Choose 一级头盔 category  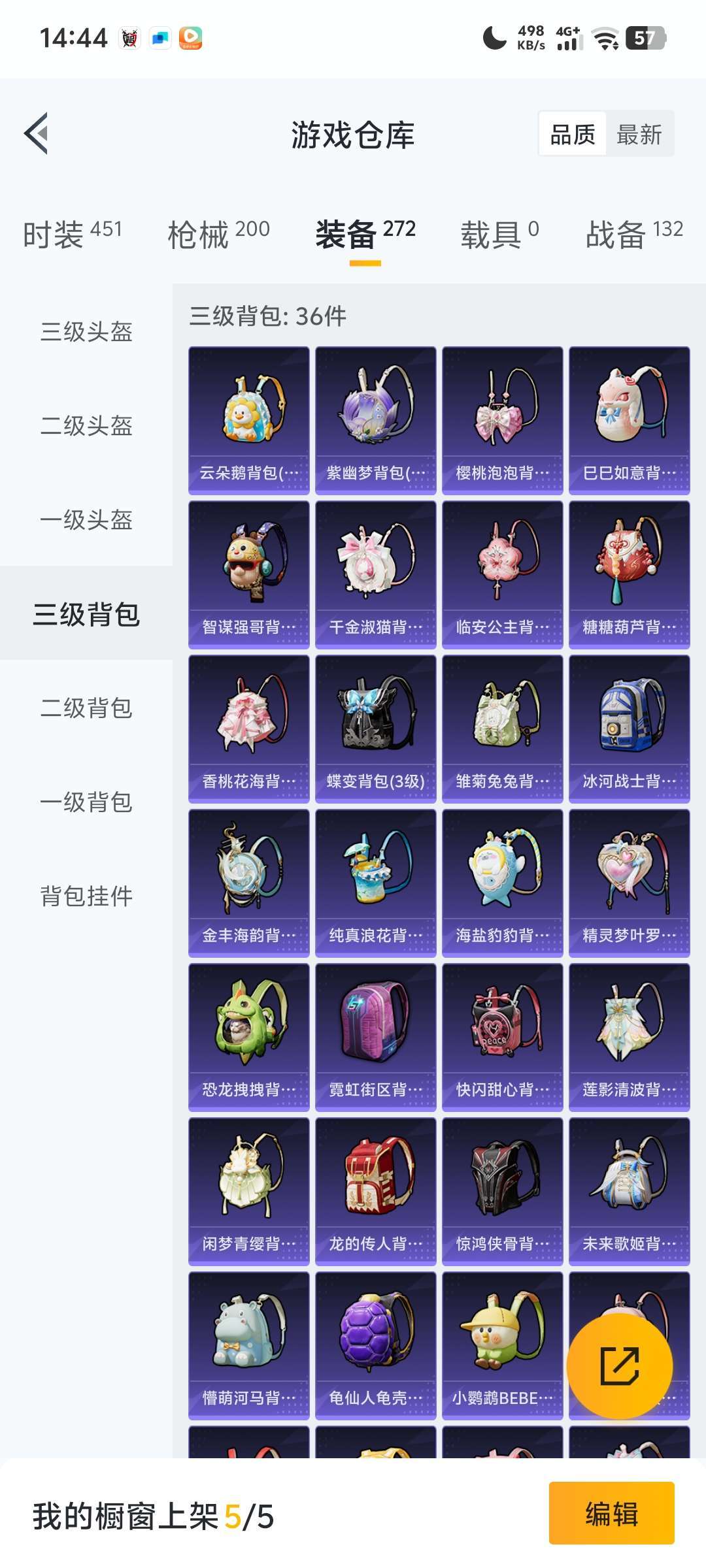[x=86, y=520]
